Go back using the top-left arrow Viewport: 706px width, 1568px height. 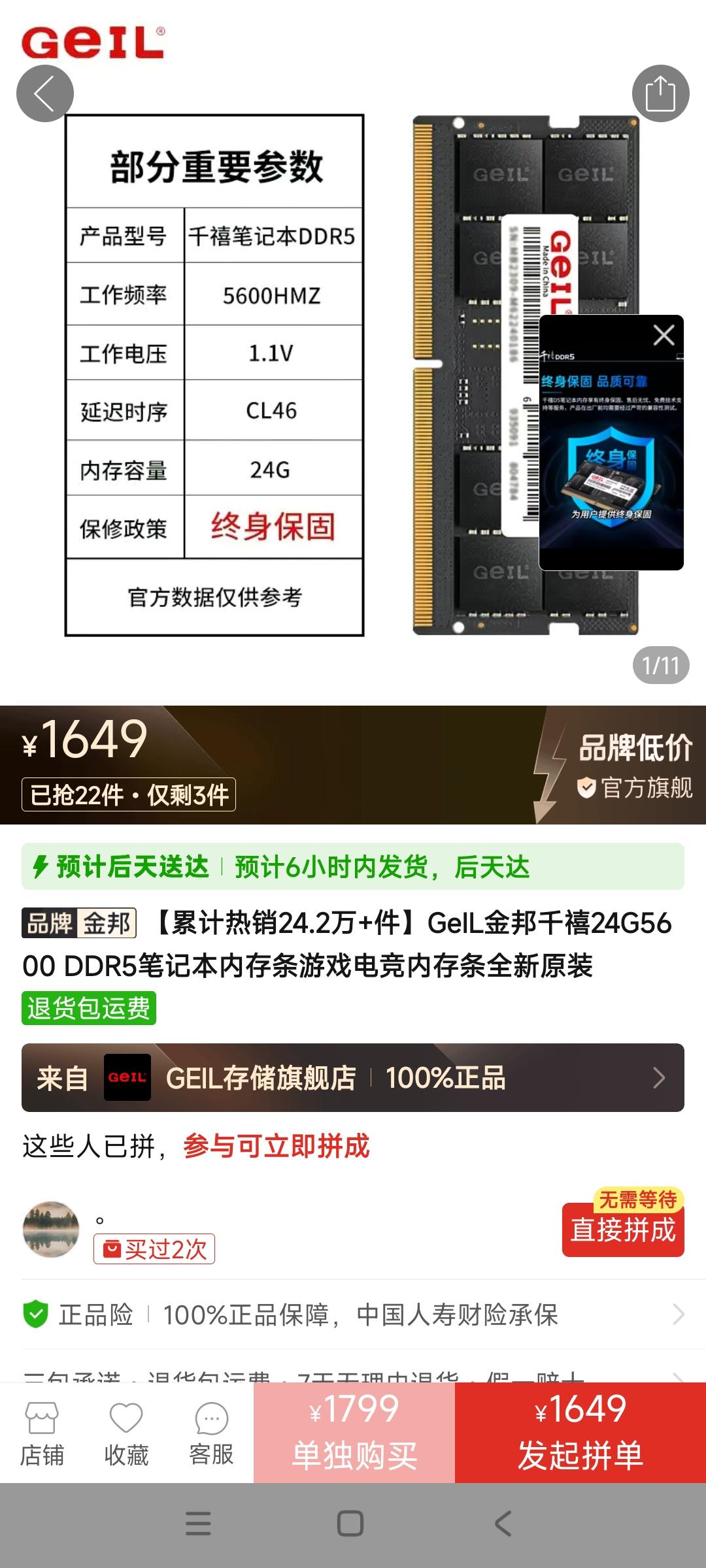44,93
